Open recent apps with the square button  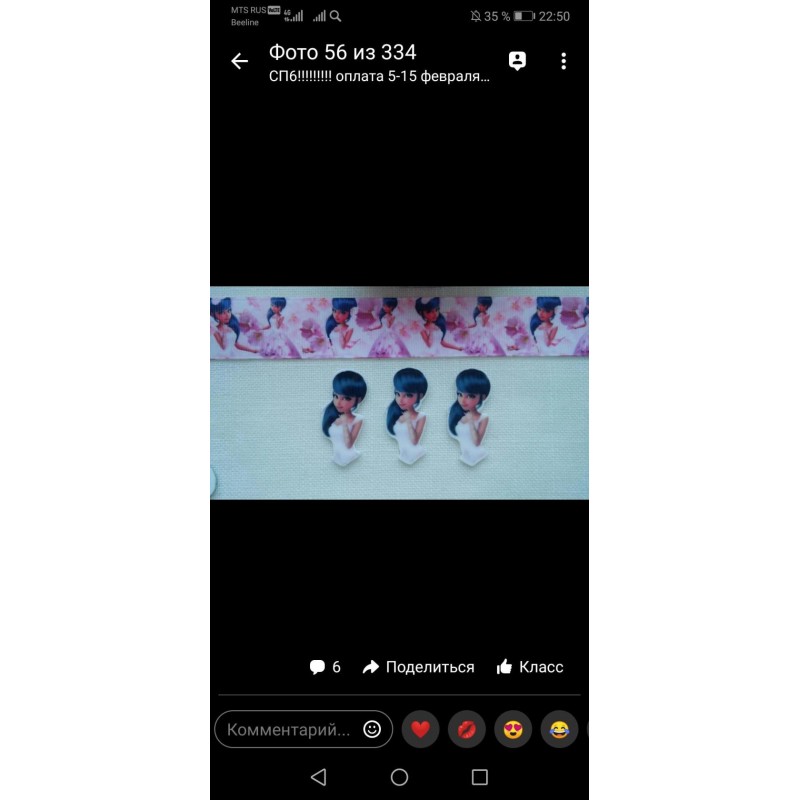point(479,777)
